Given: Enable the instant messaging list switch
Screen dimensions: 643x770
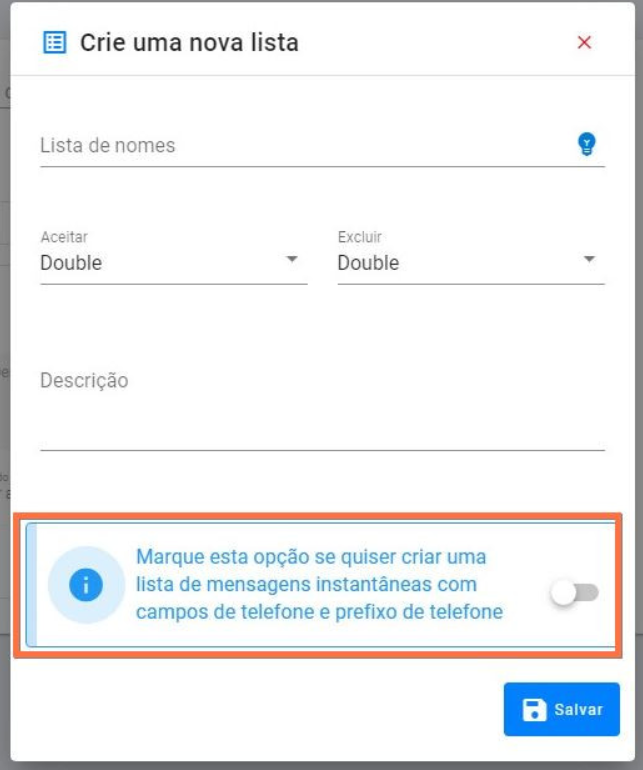Looking at the screenshot, I should 575,593.
